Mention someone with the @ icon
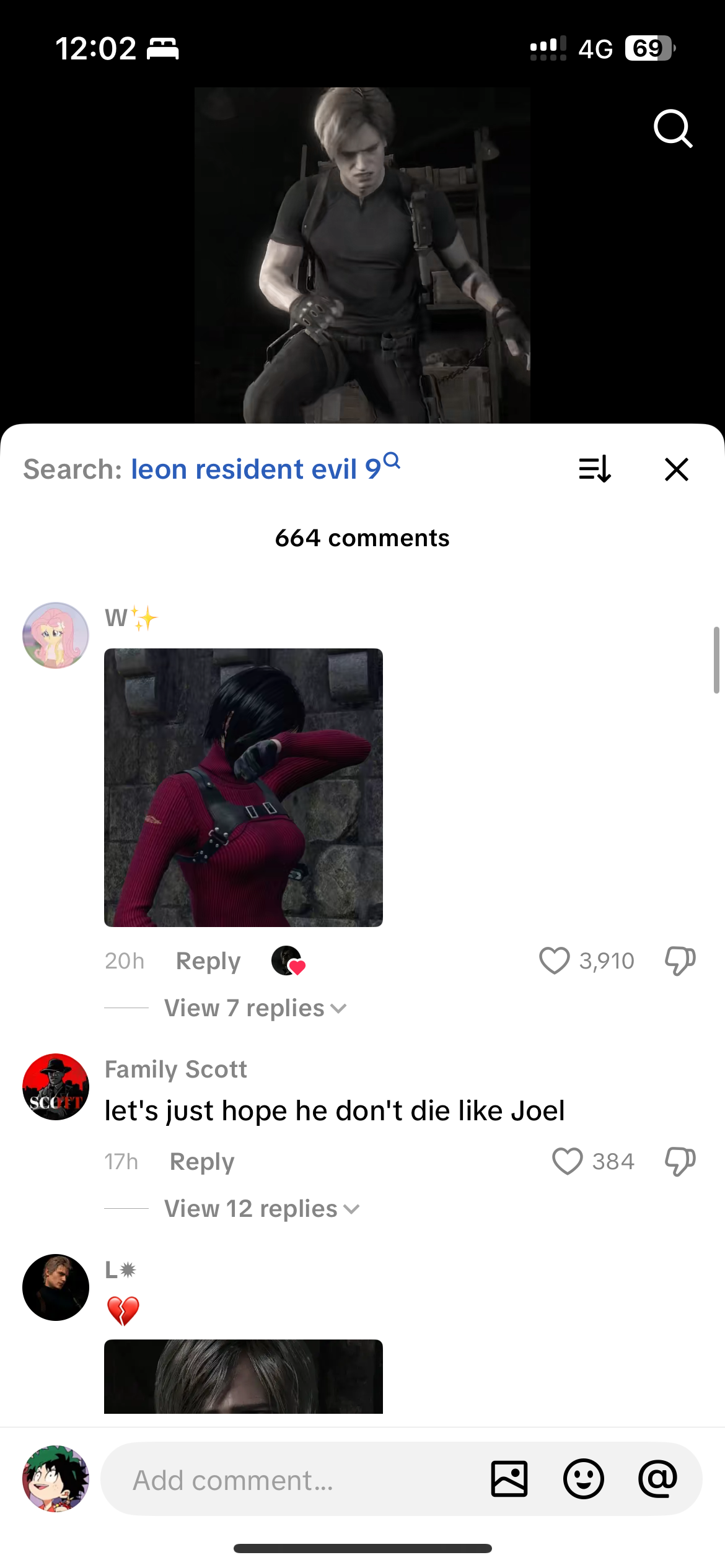 pyautogui.click(x=657, y=1479)
